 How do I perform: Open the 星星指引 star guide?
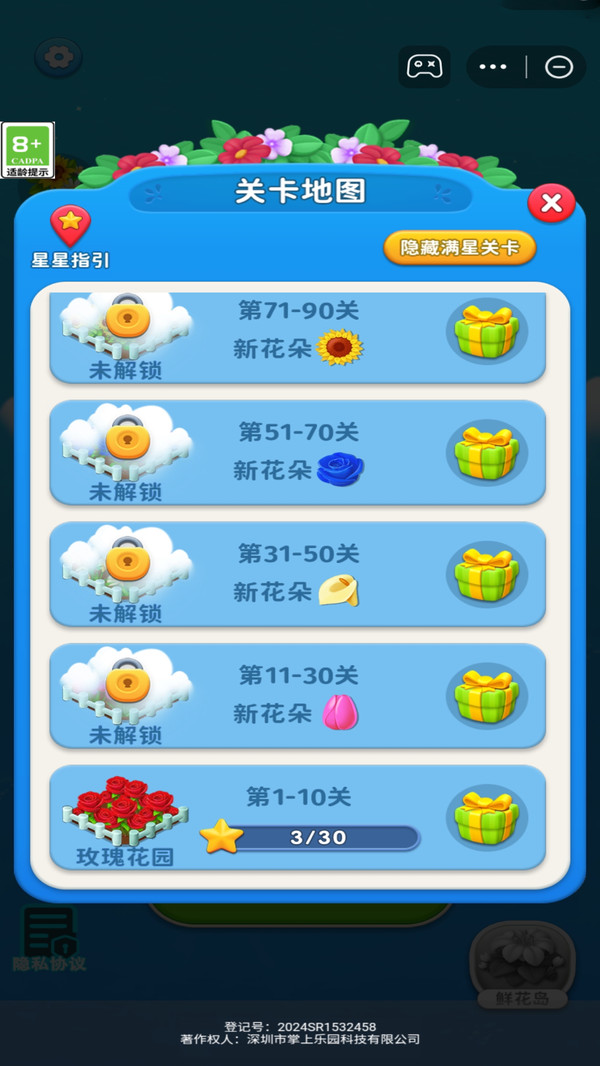pyautogui.click(x=70, y=237)
